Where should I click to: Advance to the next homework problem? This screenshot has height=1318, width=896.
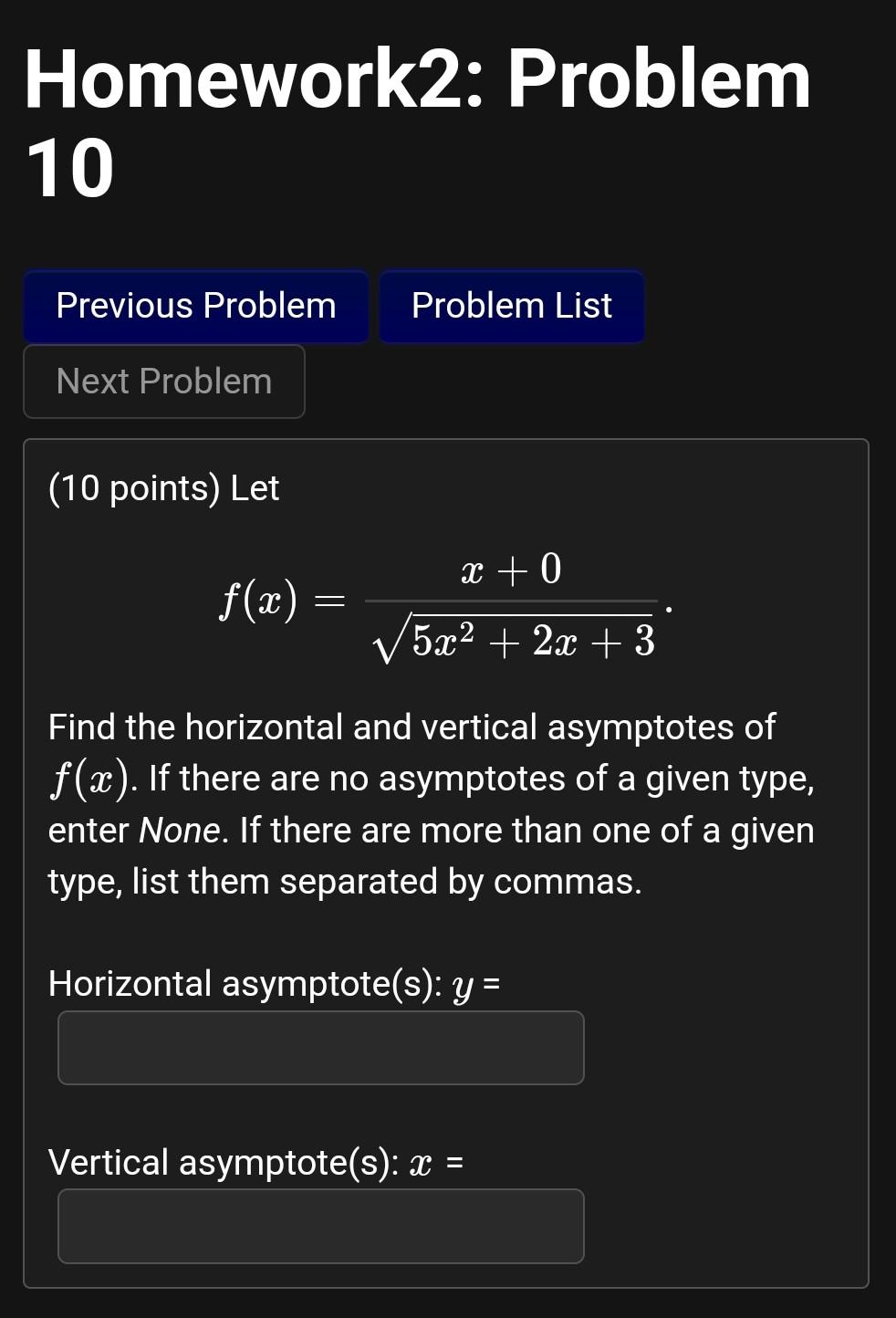162,381
